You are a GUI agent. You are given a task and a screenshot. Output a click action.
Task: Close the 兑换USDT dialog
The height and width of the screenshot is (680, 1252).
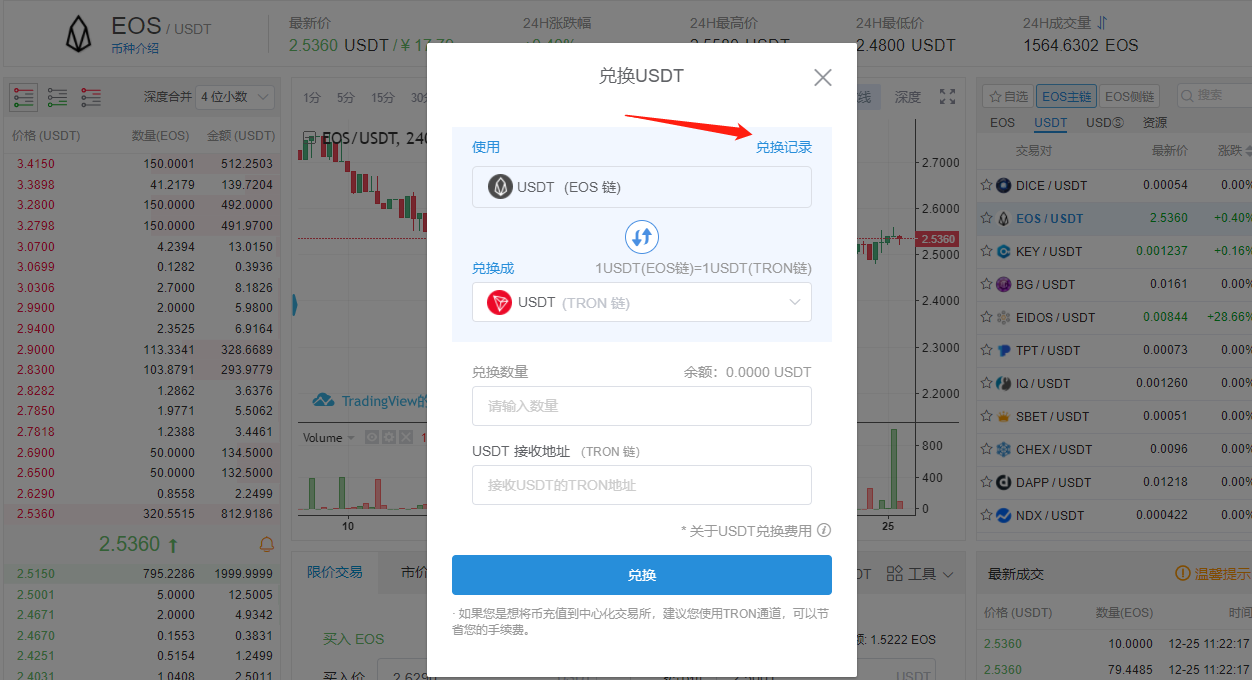(x=822, y=77)
